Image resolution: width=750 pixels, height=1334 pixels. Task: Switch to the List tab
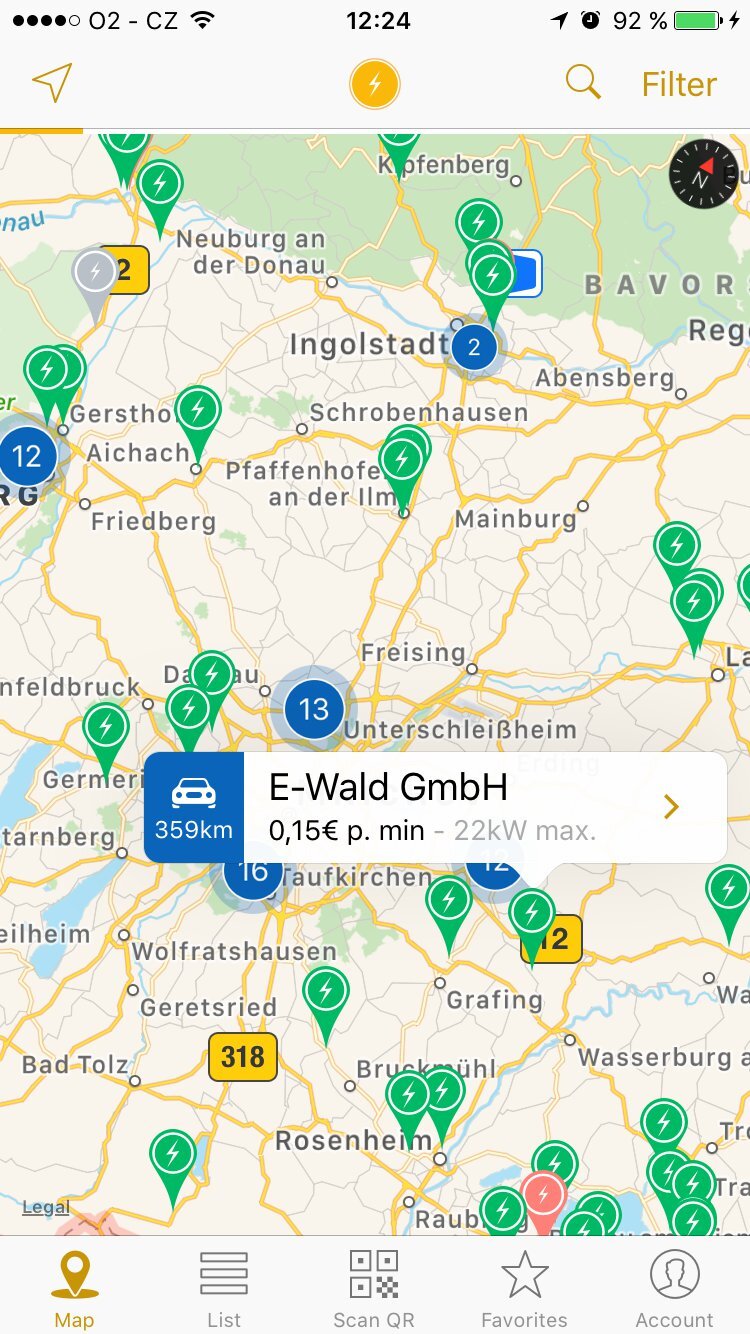pyautogui.click(x=224, y=1288)
